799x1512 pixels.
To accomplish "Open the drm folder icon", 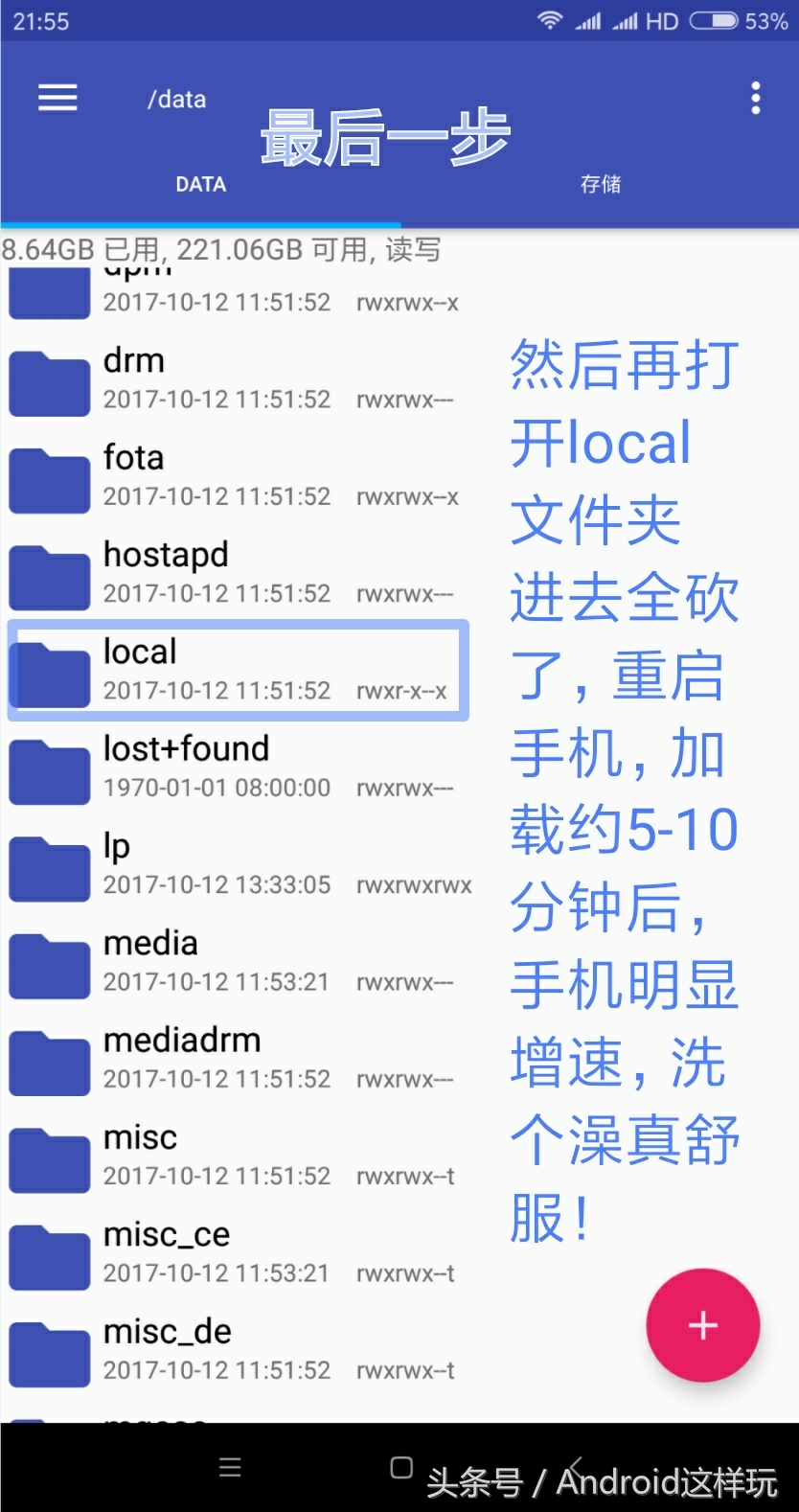I will 48,381.
